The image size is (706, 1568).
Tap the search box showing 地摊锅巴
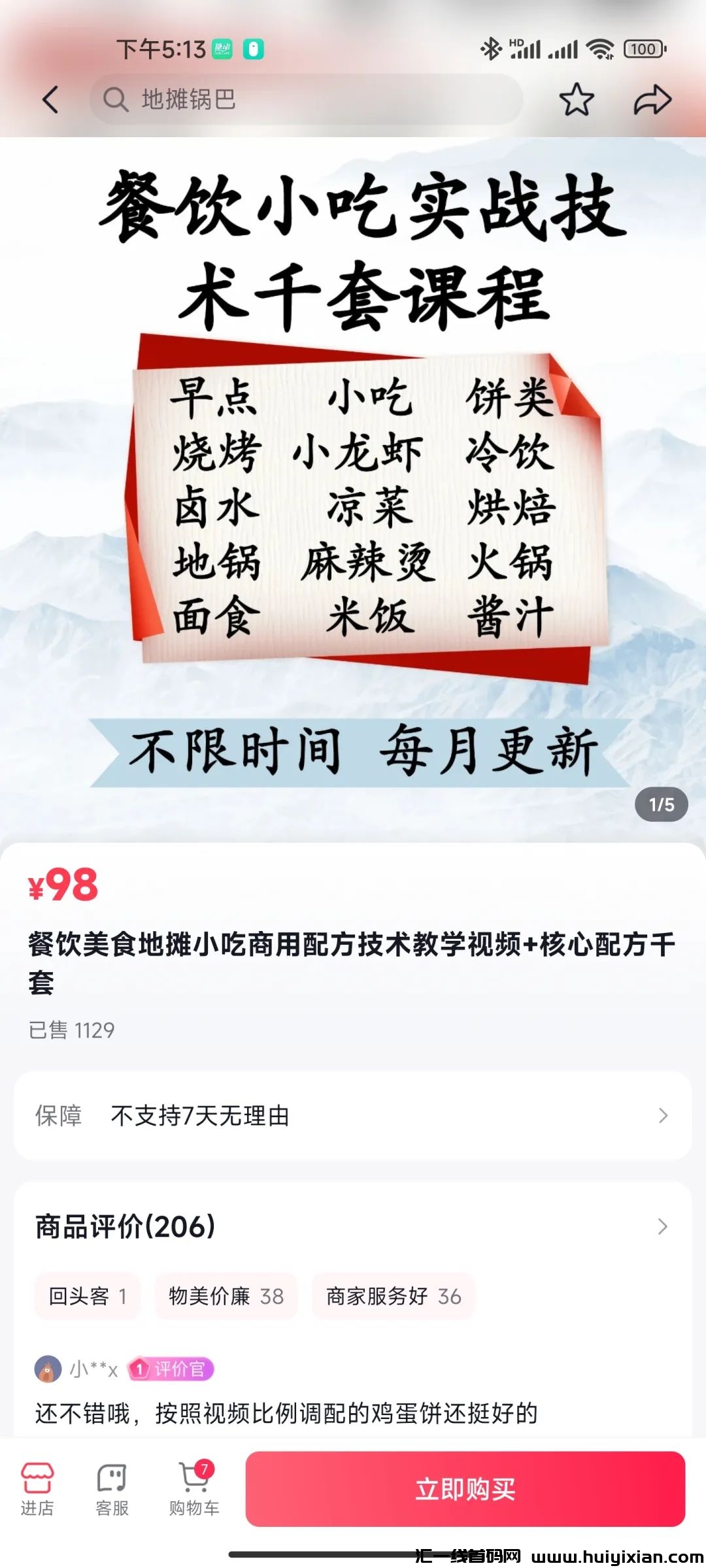306,99
